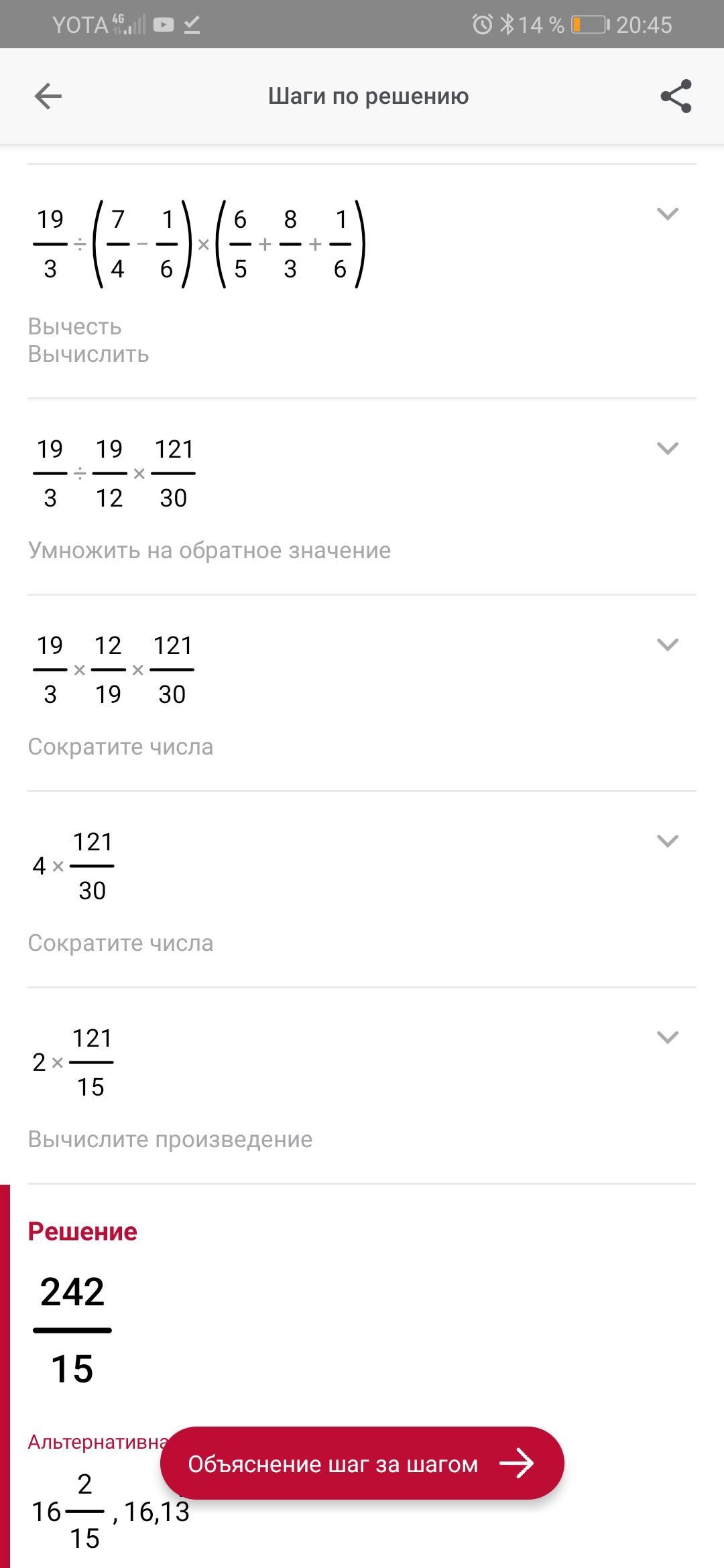Expand the step labeled Вычесть Вычислить
The image size is (724, 1568).
667,214
